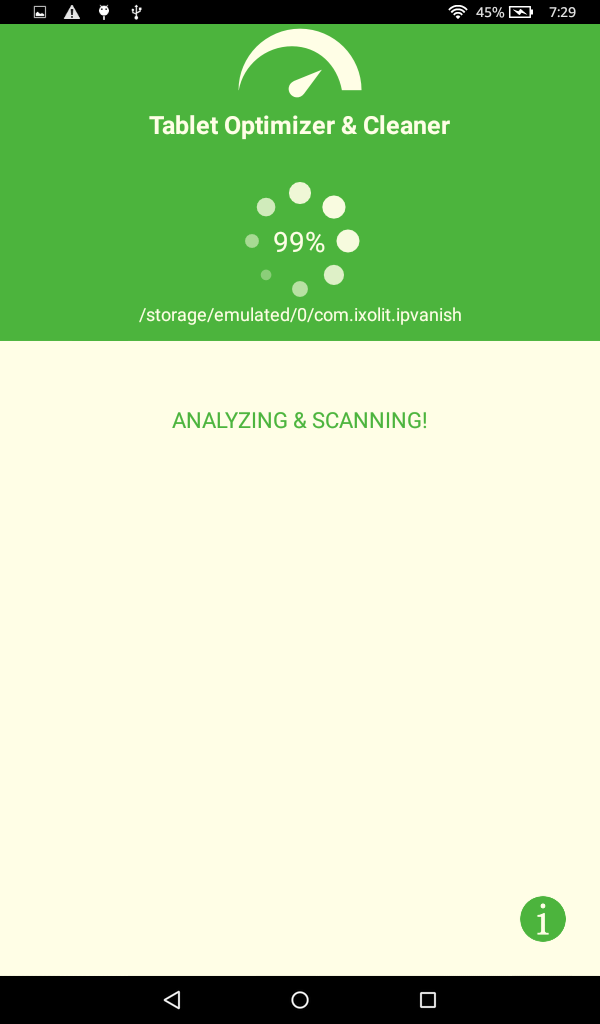Return to the home screen
This screenshot has height=1024, width=600.
[300, 999]
